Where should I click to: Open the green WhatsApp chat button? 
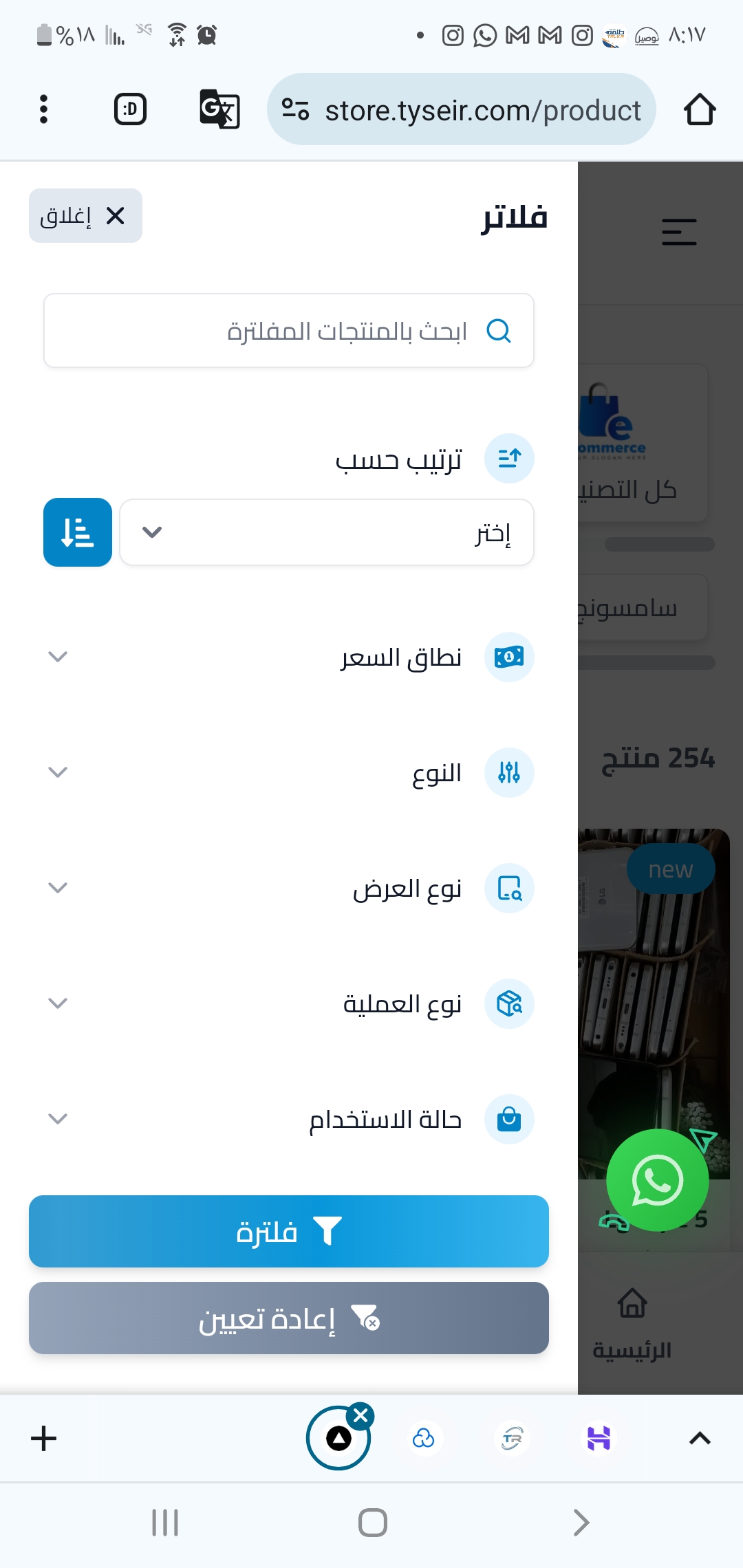[x=658, y=1180]
